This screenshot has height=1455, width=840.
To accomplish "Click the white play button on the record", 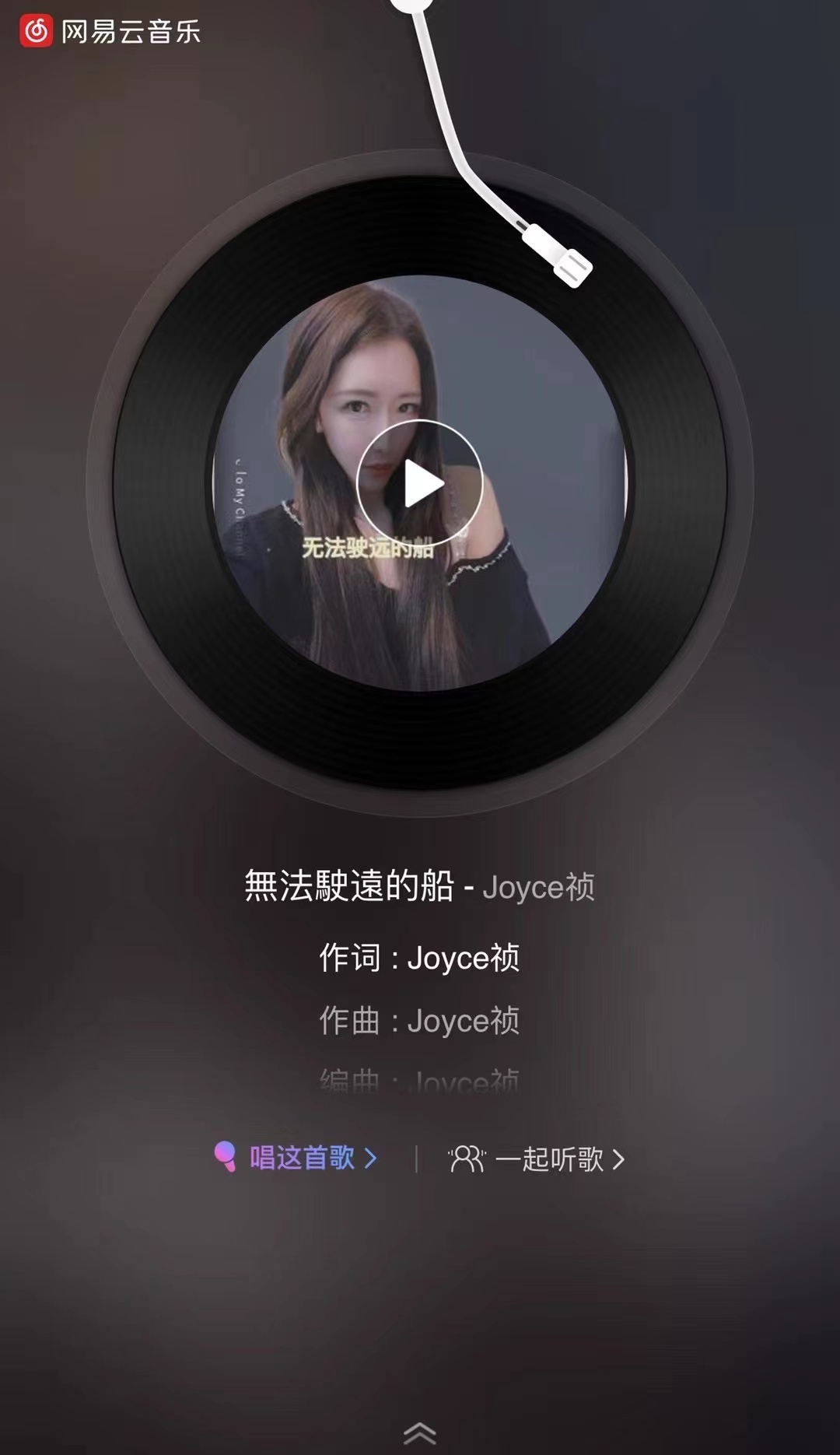I will pos(420,482).
